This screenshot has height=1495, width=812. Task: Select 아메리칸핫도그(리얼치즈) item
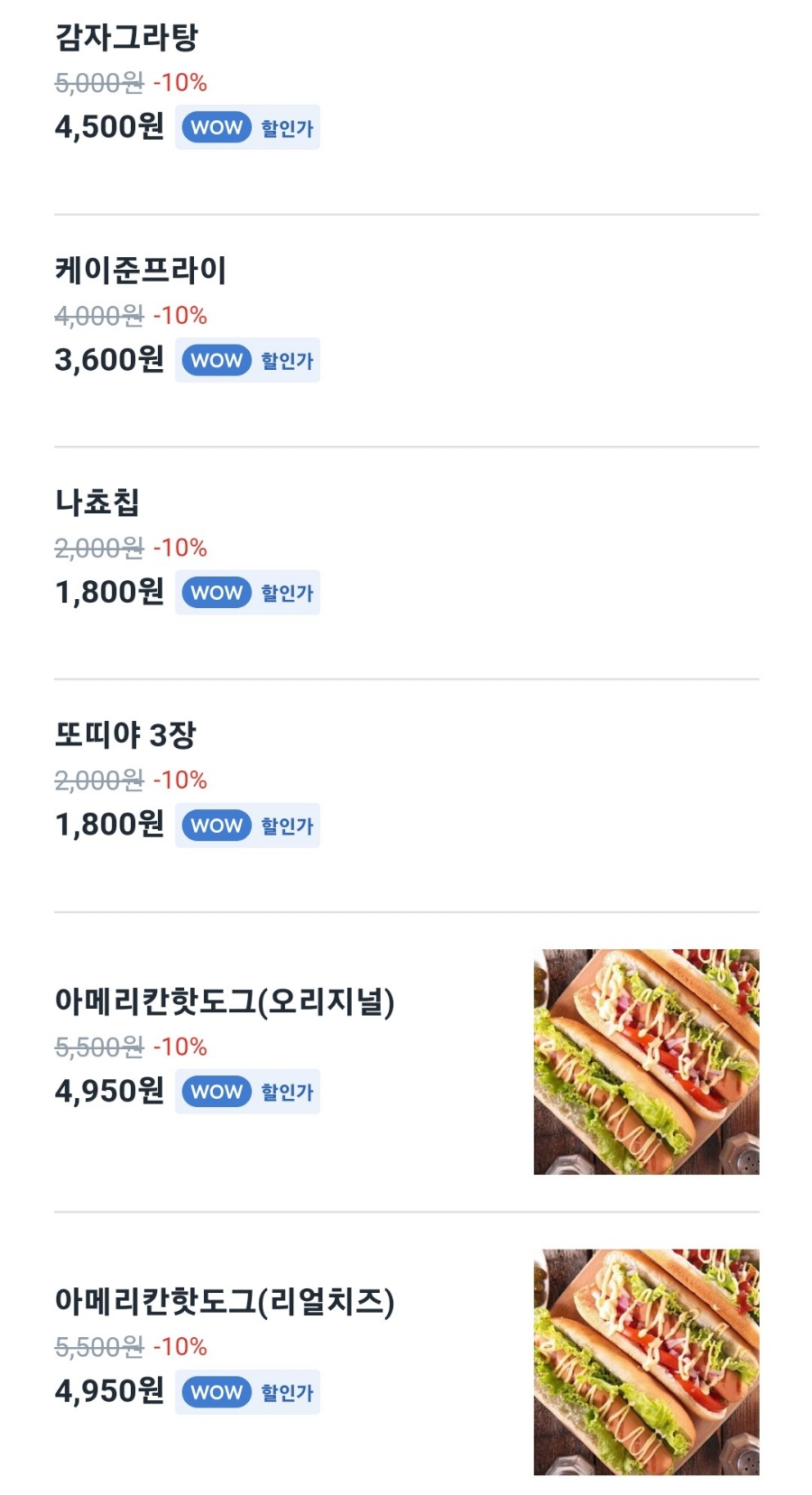[406, 1353]
